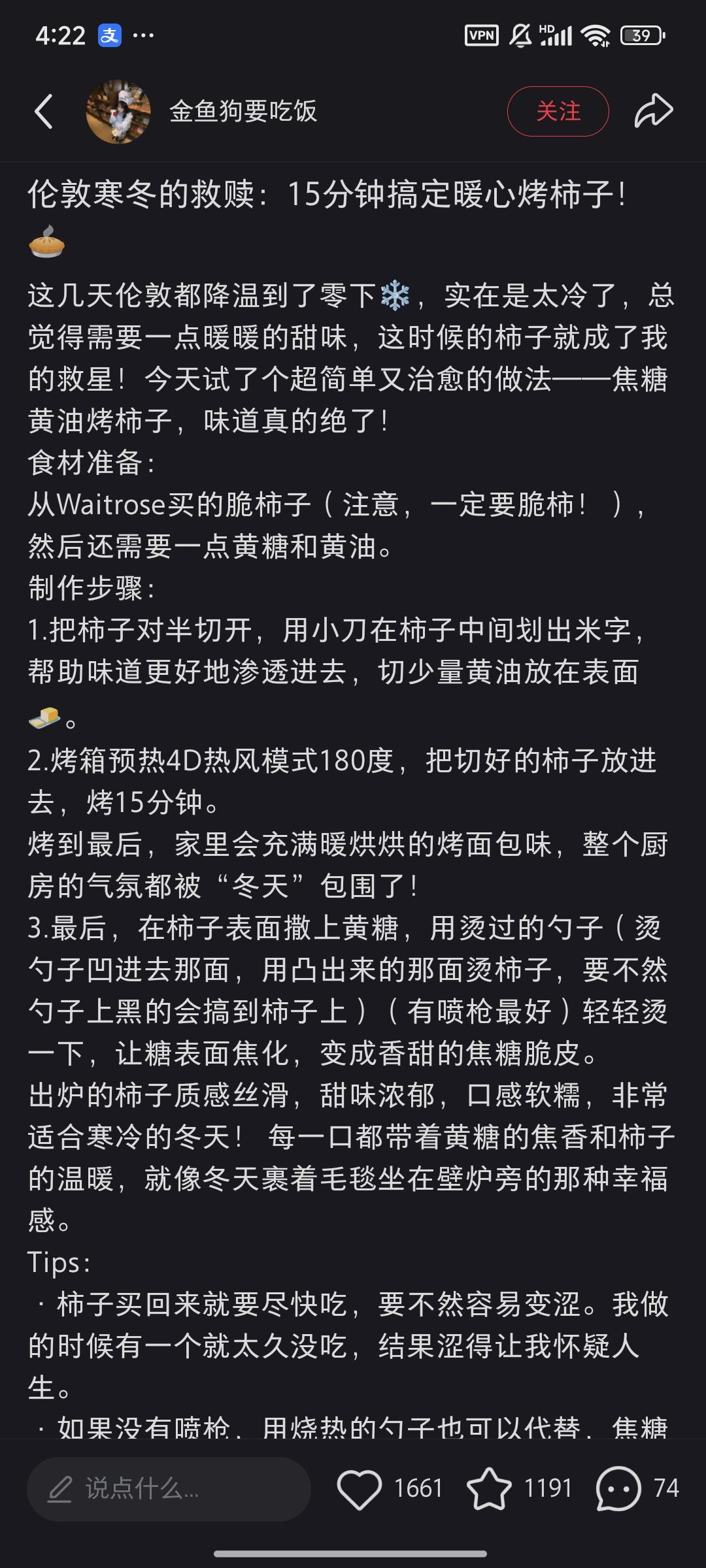This screenshot has width=706, height=1568.
Task: Open 金鱼狗要吃饭's profile avatar
Action: point(118,112)
